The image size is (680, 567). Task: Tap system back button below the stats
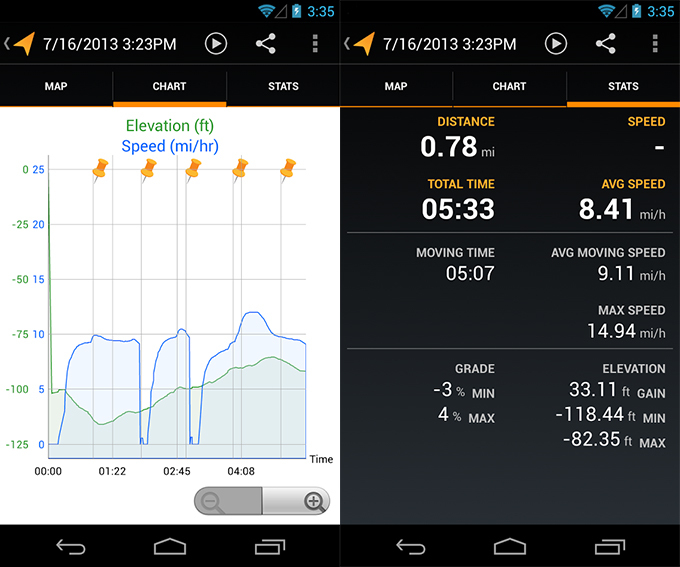(411, 546)
